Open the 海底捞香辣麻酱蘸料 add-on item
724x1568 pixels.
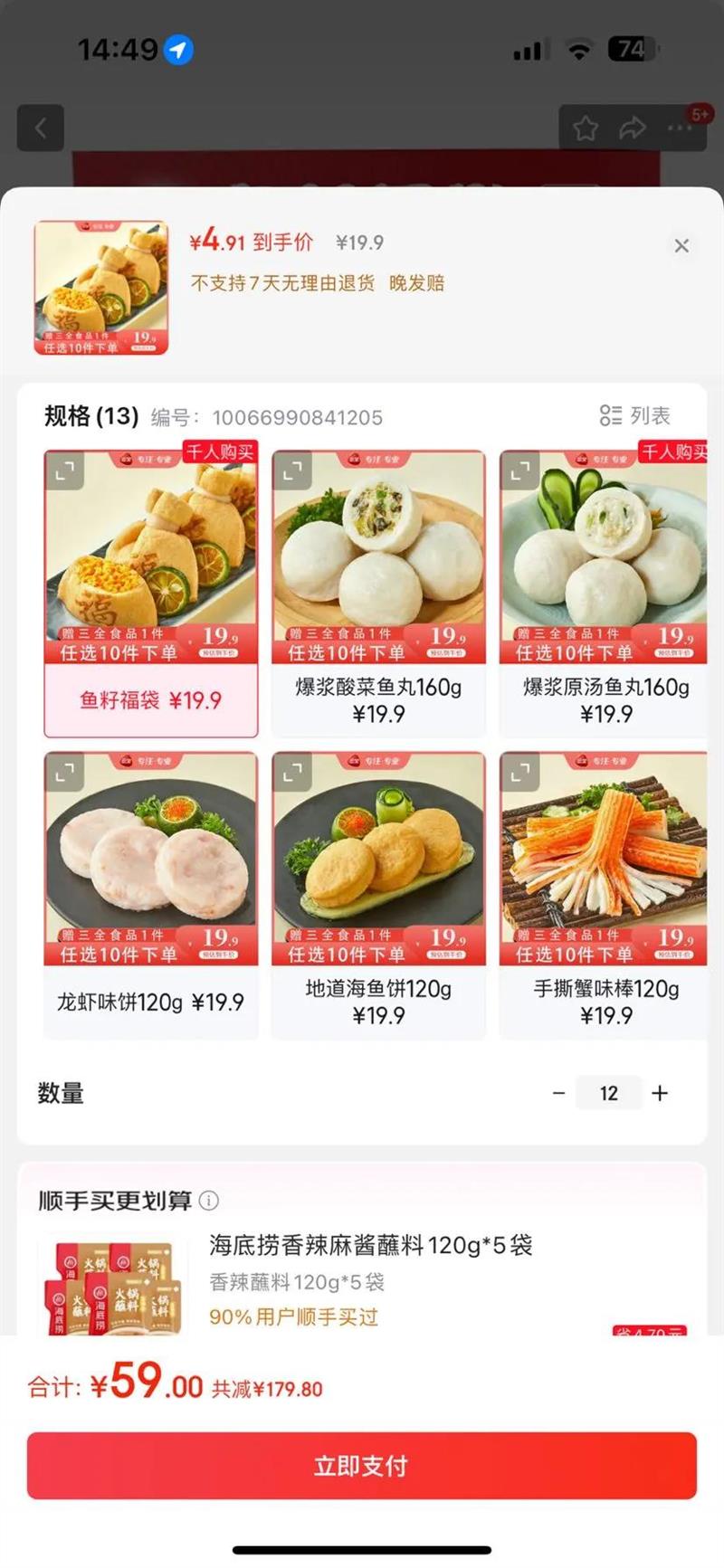[371, 1246]
